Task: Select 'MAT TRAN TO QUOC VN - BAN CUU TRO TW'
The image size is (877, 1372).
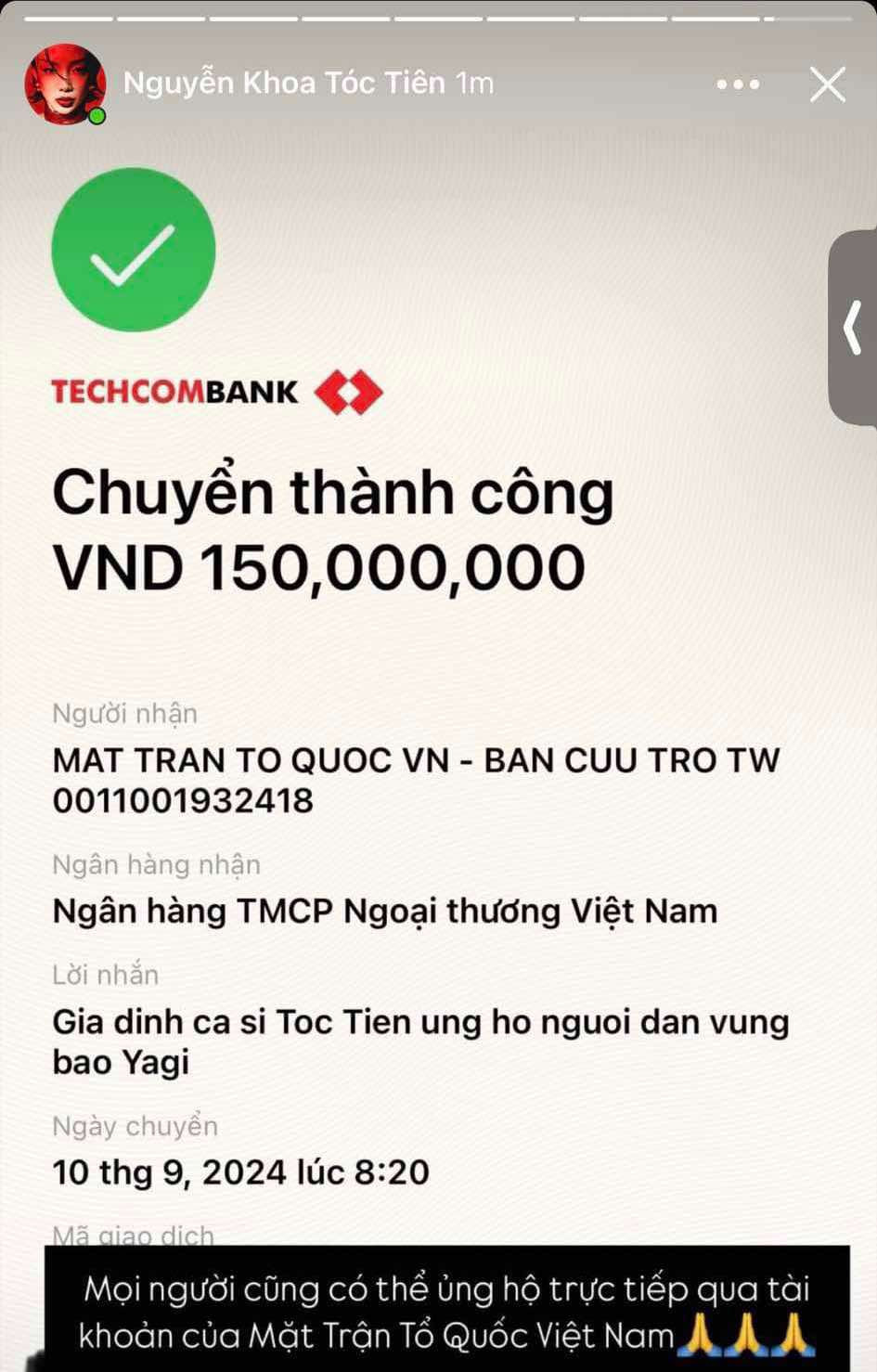Action: click(x=417, y=759)
